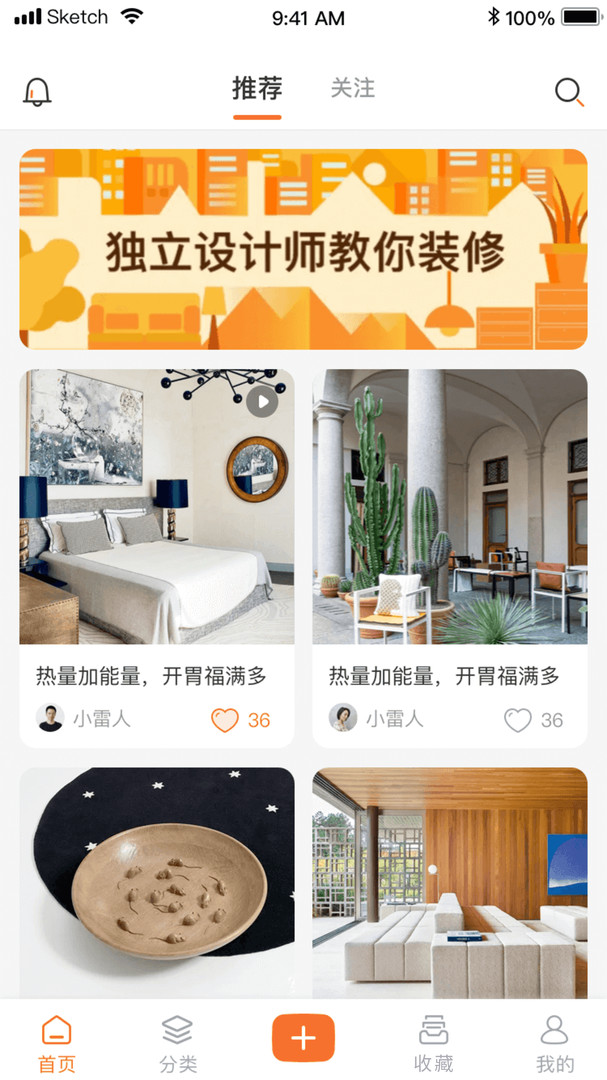Like the cactus courtyard post
Viewport: 607px width, 1080px height.
tap(517, 720)
